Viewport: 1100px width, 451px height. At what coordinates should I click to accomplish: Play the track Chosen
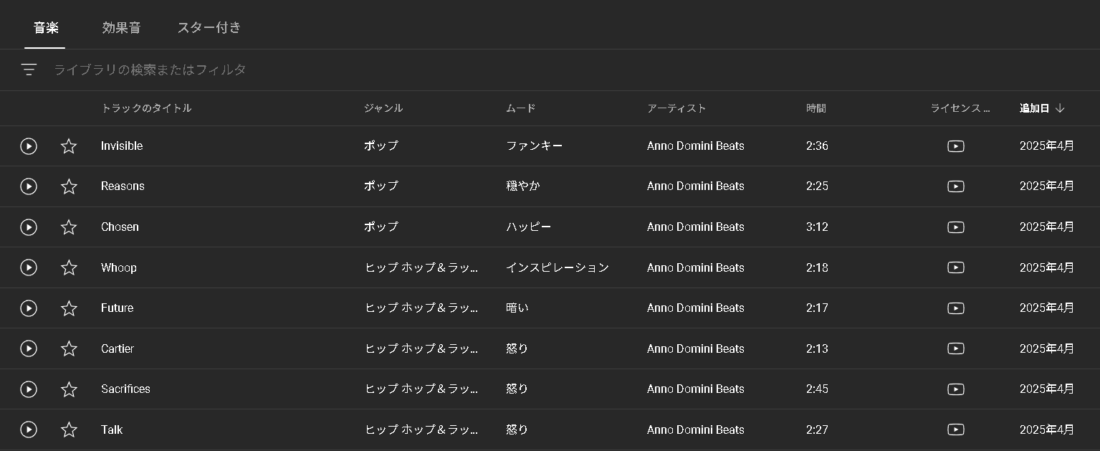(x=29, y=227)
